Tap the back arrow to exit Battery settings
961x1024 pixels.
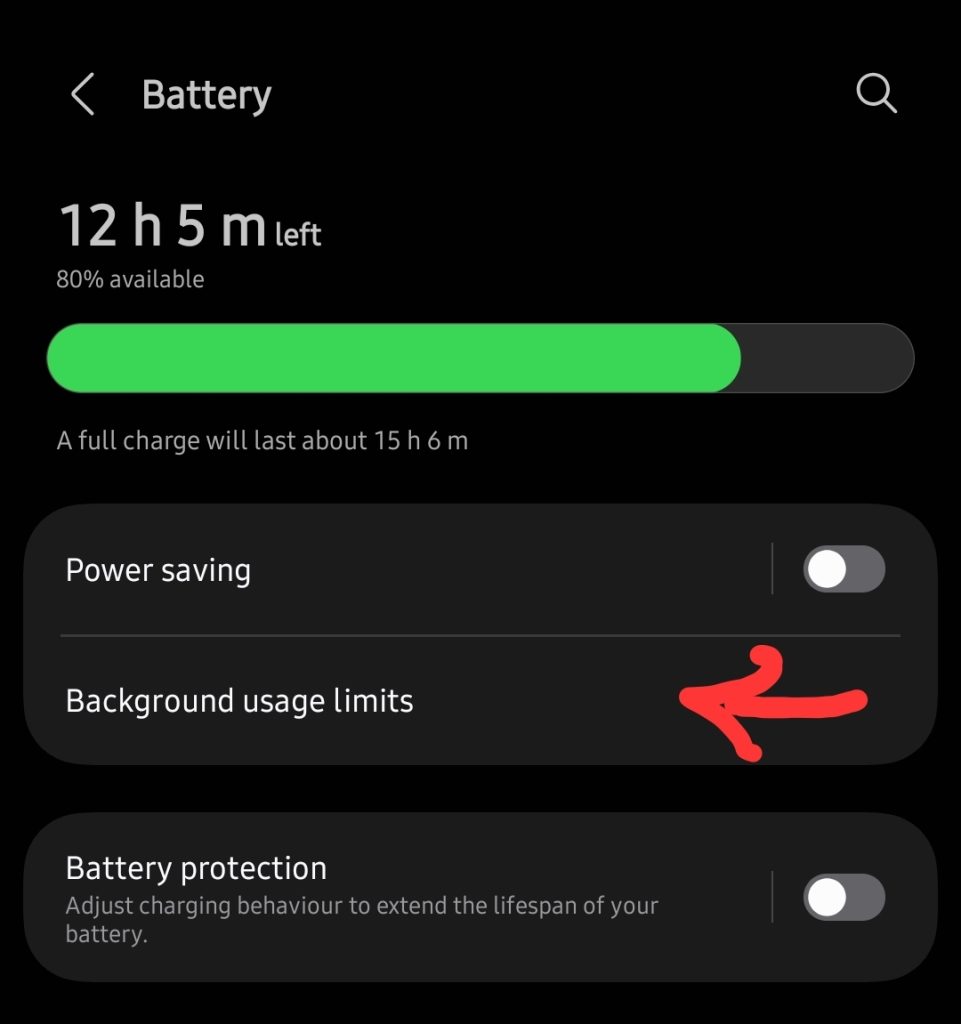coord(81,95)
